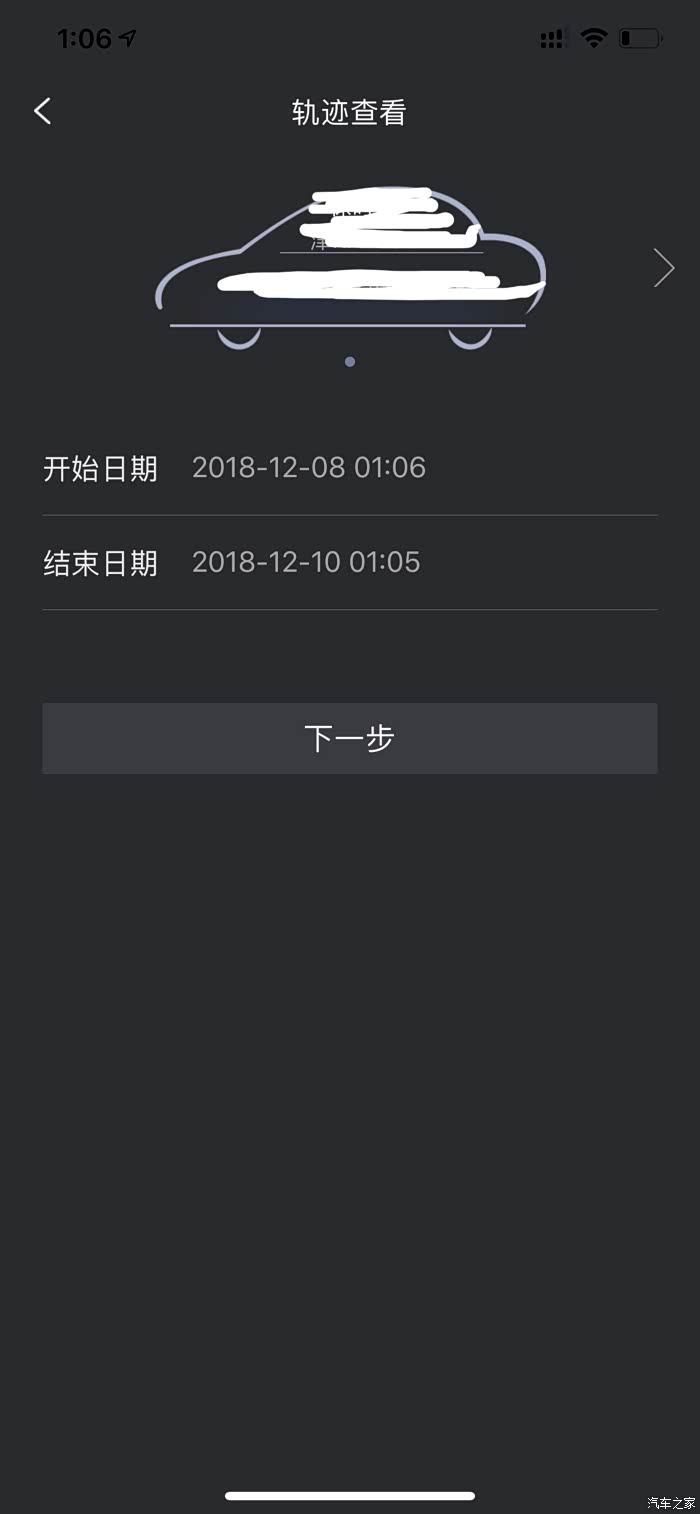Show the next vehicle with the right chevron
This screenshot has width=700, height=1514.
pyautogui.click(x=663, y=268)
